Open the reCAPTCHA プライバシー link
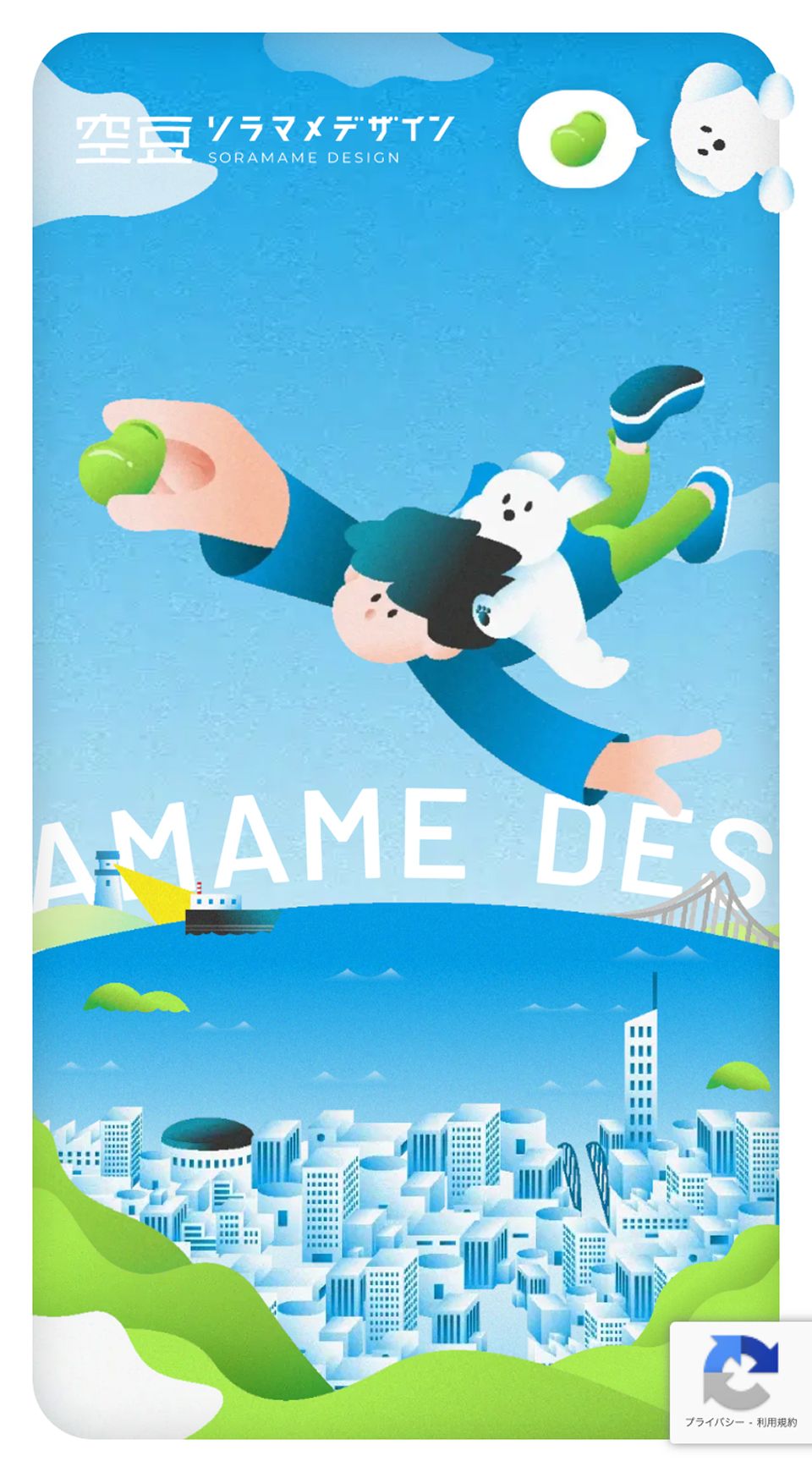This screenshot has width=812, height=1472. (x=715, y=1422)
